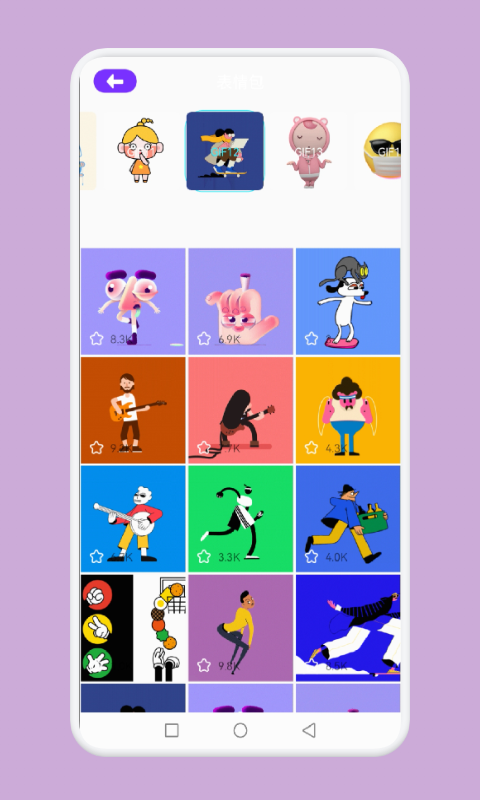Open the banjo player on blue tile

pyautogui.click(x=133, y=519)
